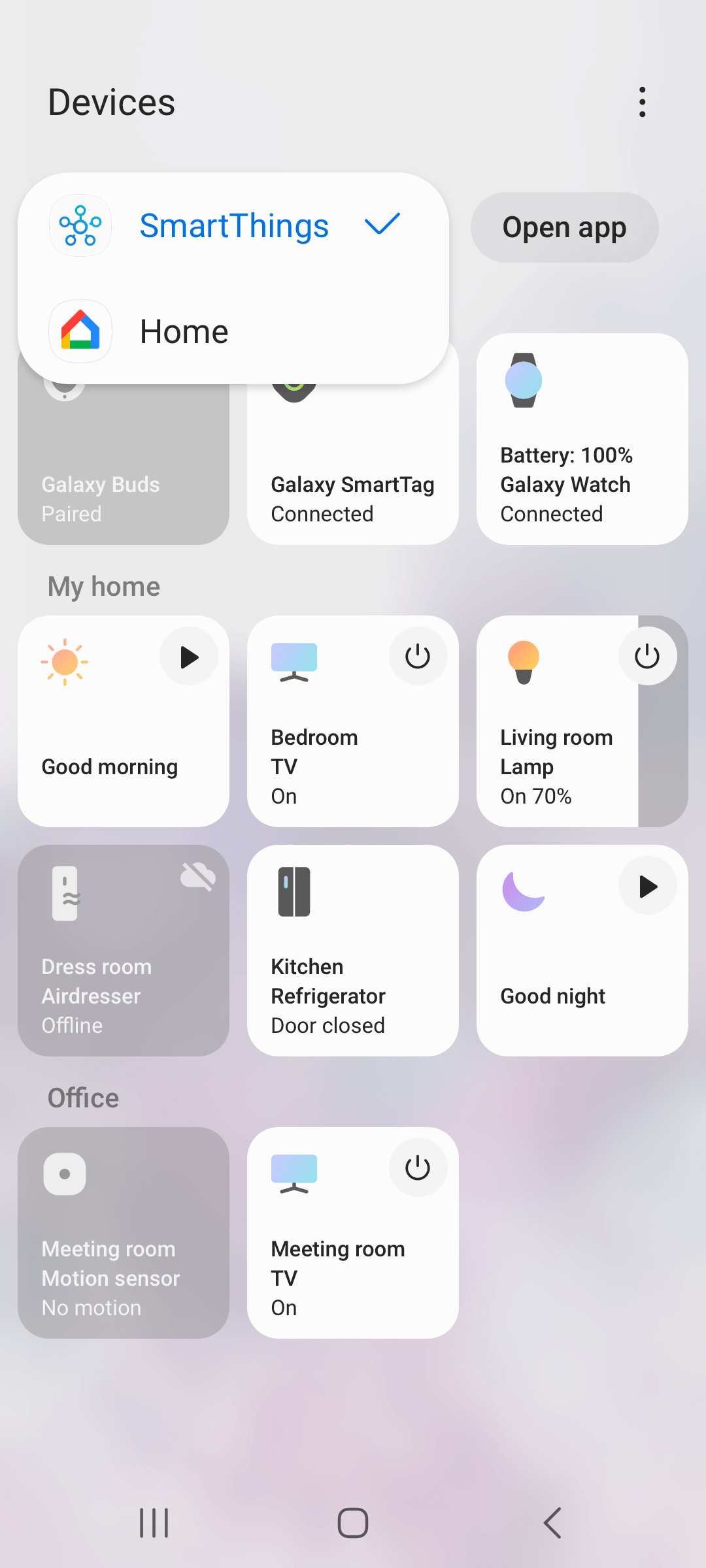Run the Good morning scene
The height and width of the screenshot is (1568, 706).
click(189, 657)
